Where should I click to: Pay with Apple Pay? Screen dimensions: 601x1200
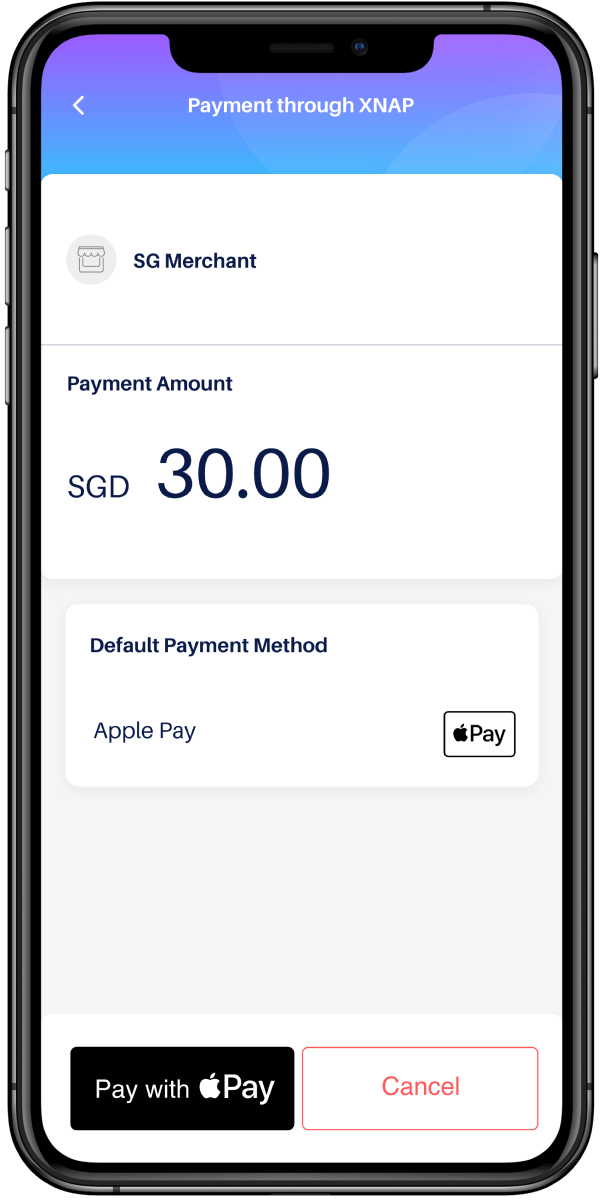[x=182, y=1088]
